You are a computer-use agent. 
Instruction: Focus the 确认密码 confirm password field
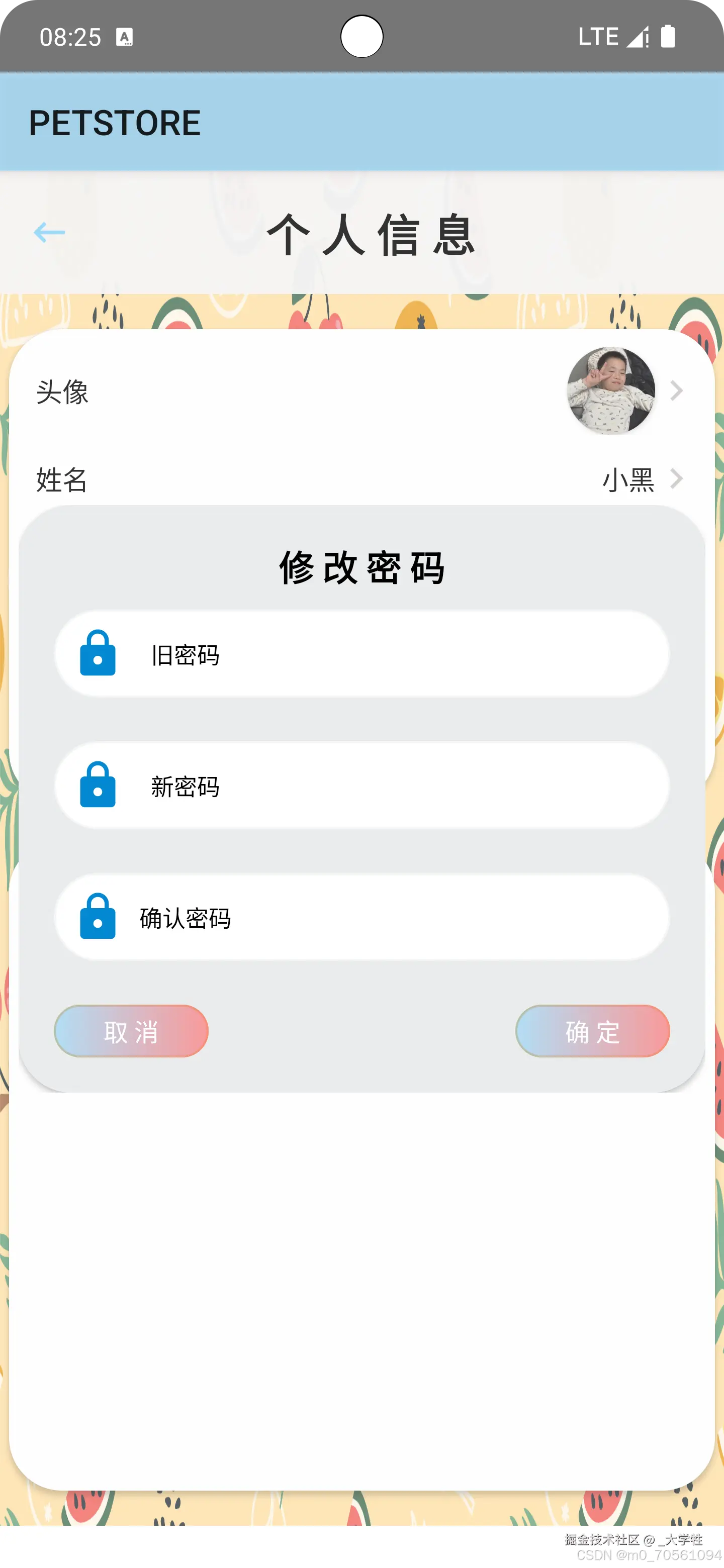click(390, 917)
